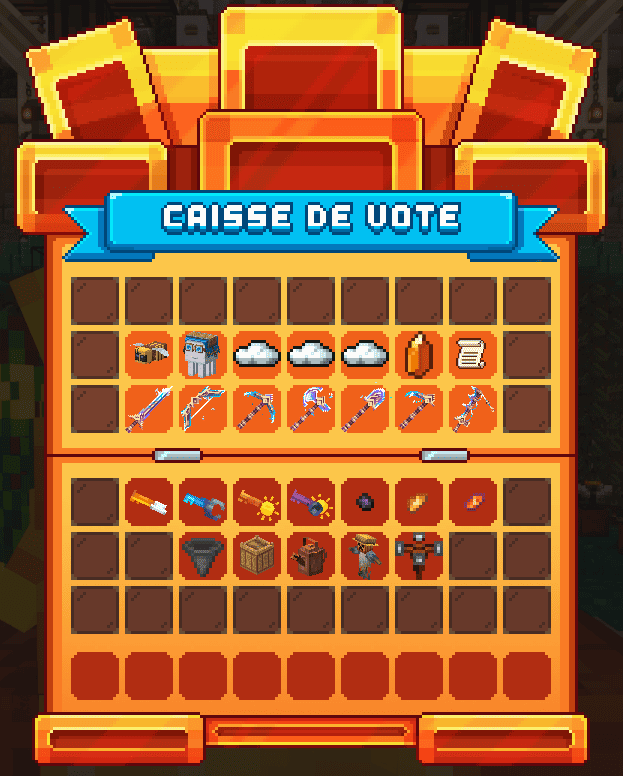This screenshot has width=623, height=776.
Task: Tap the axe reward
Action: pos(310,409)
